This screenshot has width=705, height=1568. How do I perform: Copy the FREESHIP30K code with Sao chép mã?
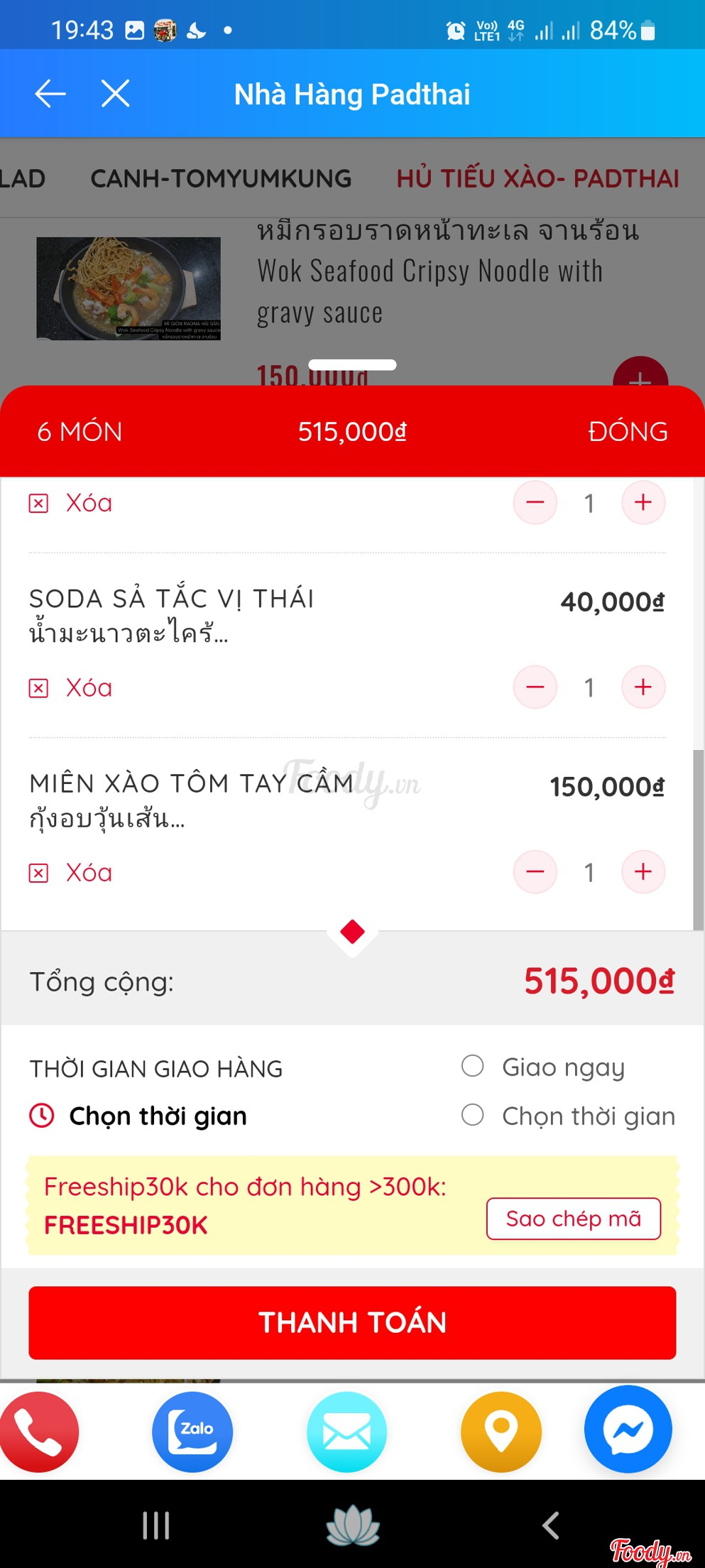573,1219
